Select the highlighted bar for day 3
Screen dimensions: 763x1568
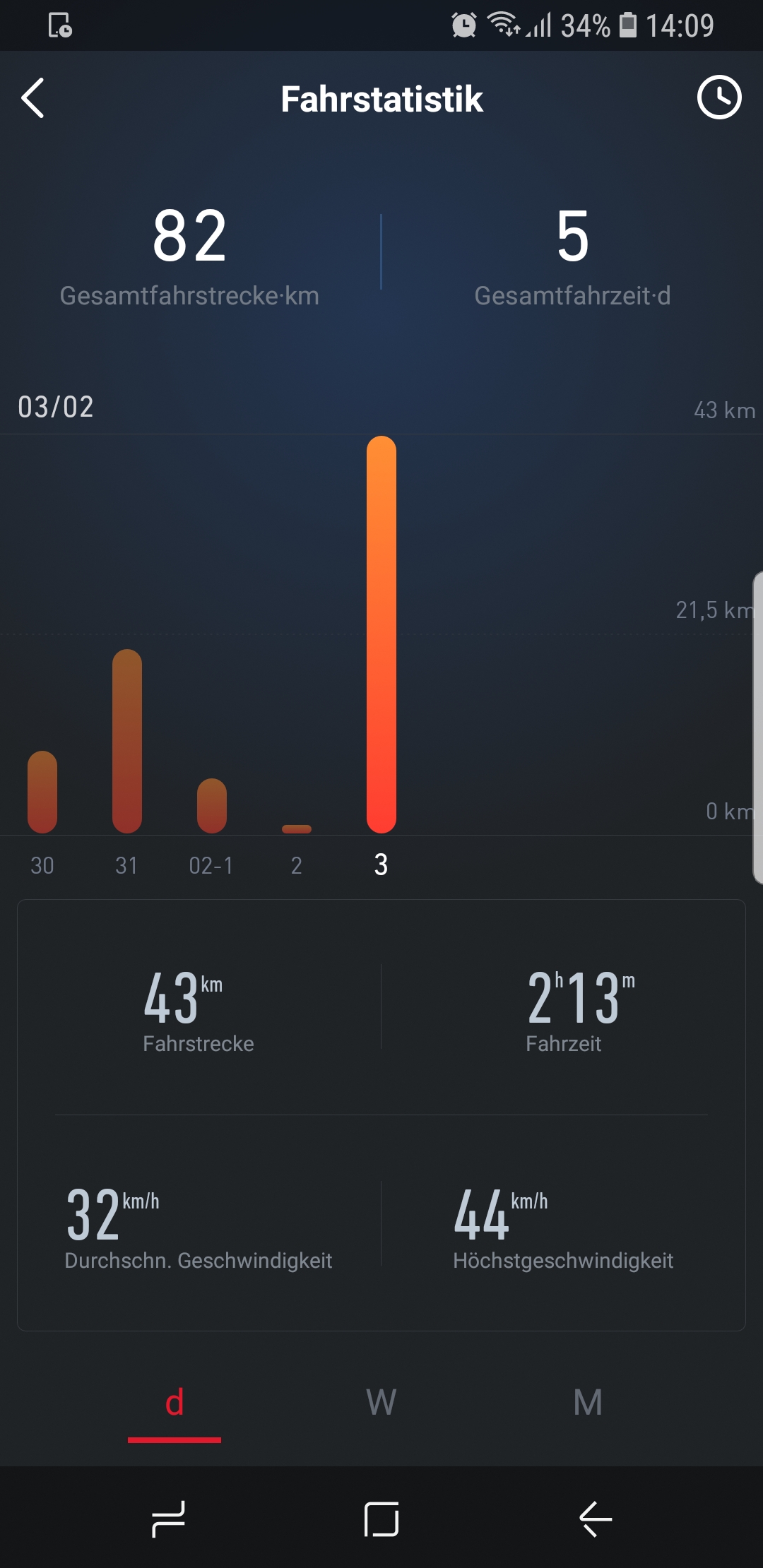[x=381, y=634]
